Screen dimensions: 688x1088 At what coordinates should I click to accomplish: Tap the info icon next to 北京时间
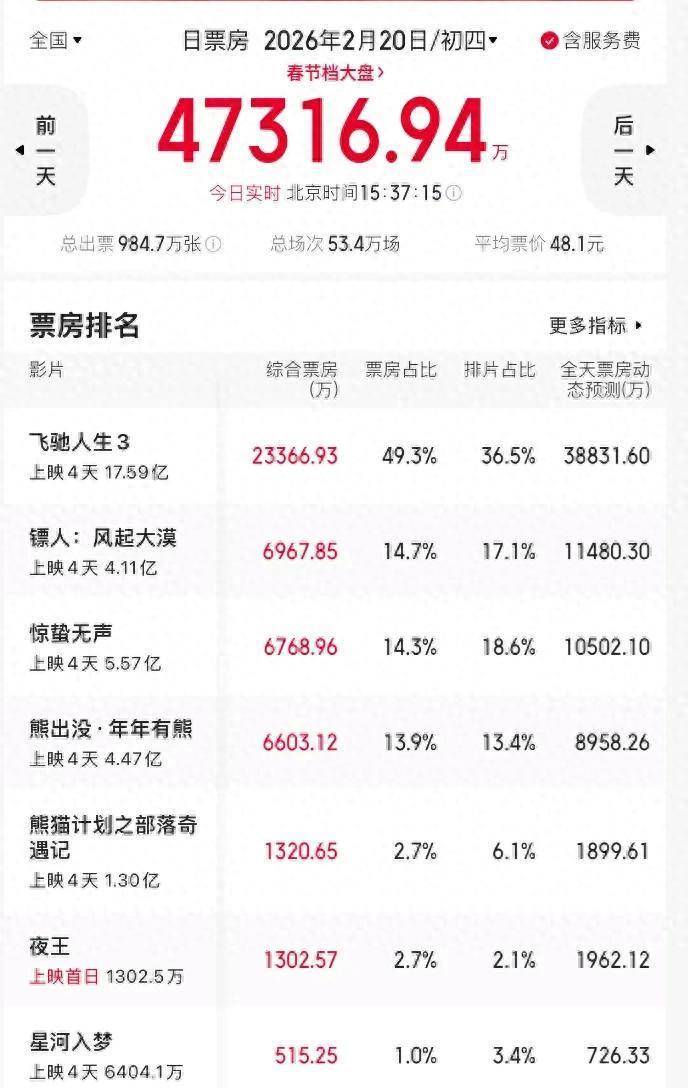pos(454,193)
